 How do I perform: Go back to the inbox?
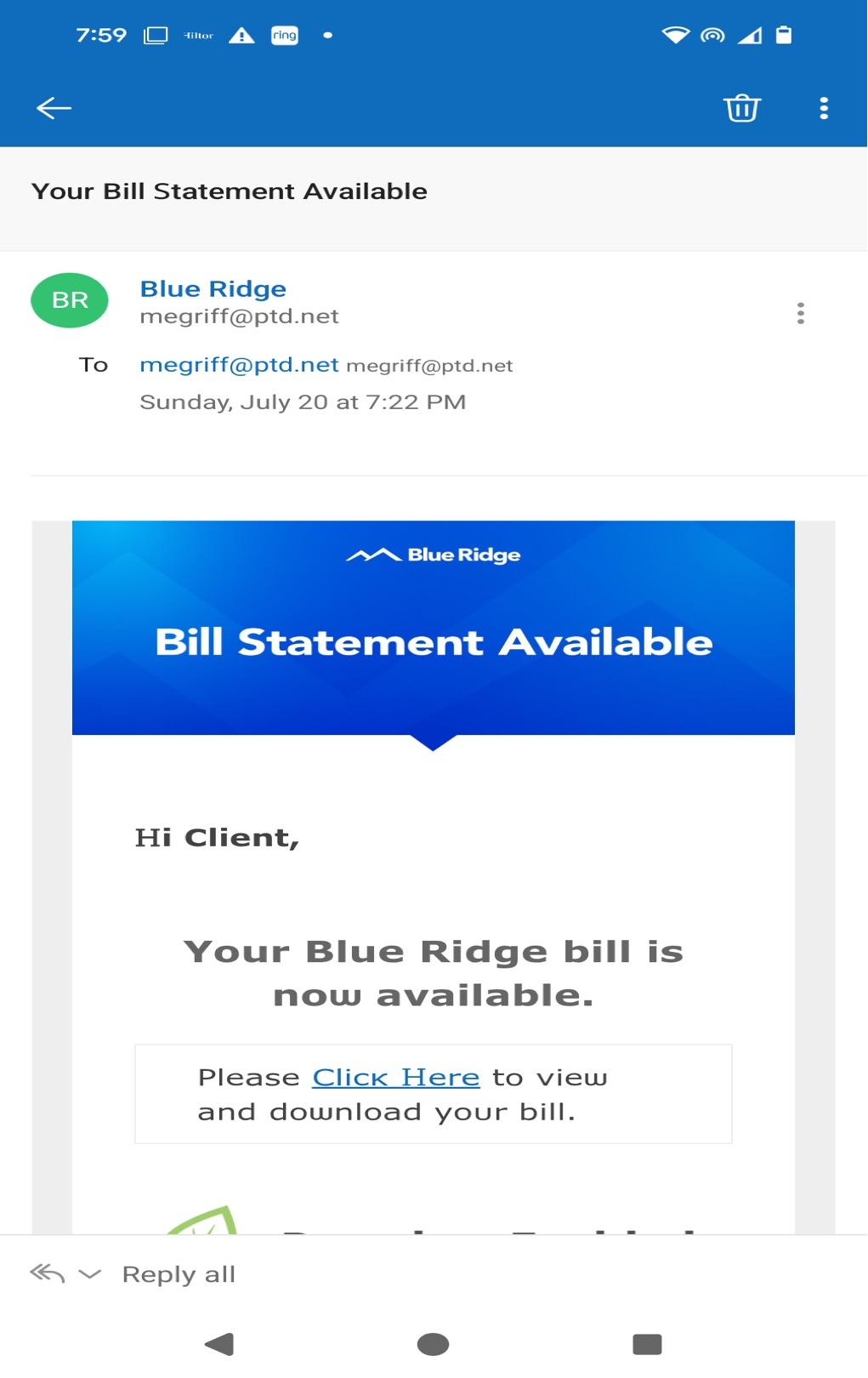click(x=54, y=108)
